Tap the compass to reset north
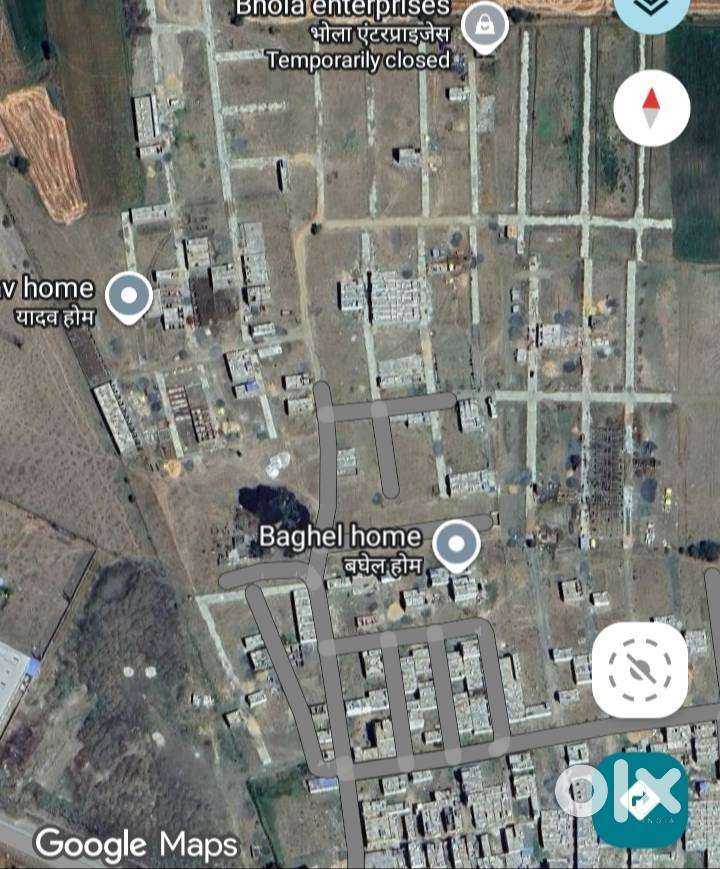Image resolution: width=720 pixels, height=869 pixels. [x=651, y=108]
